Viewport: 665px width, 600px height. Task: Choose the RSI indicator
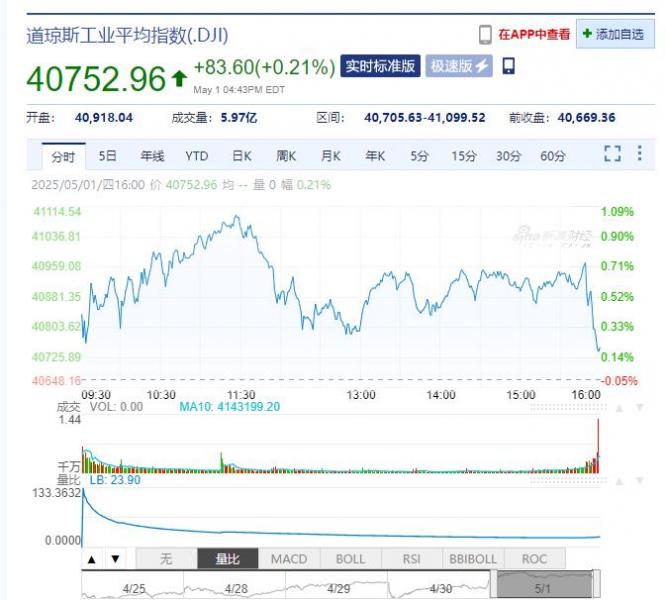411,559
